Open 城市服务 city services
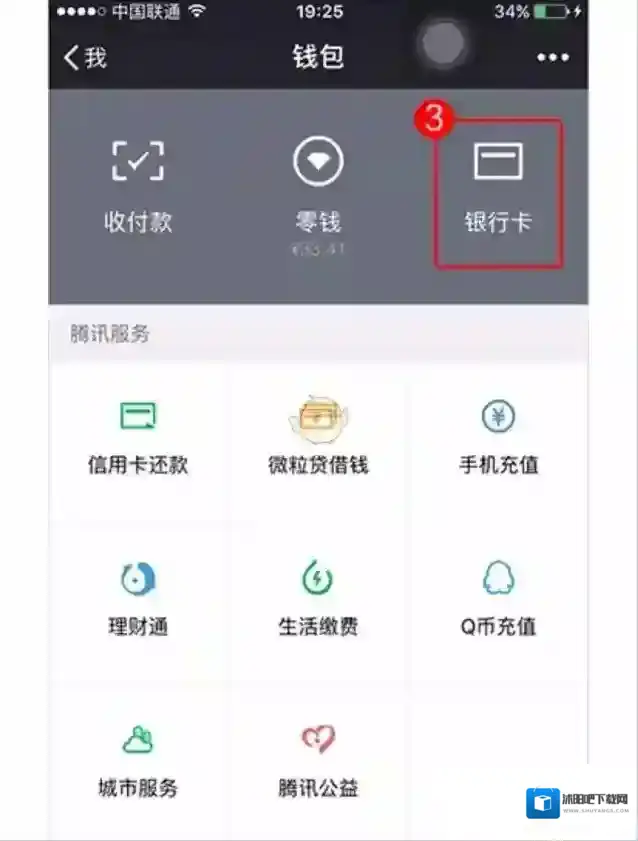 (138, 761)
